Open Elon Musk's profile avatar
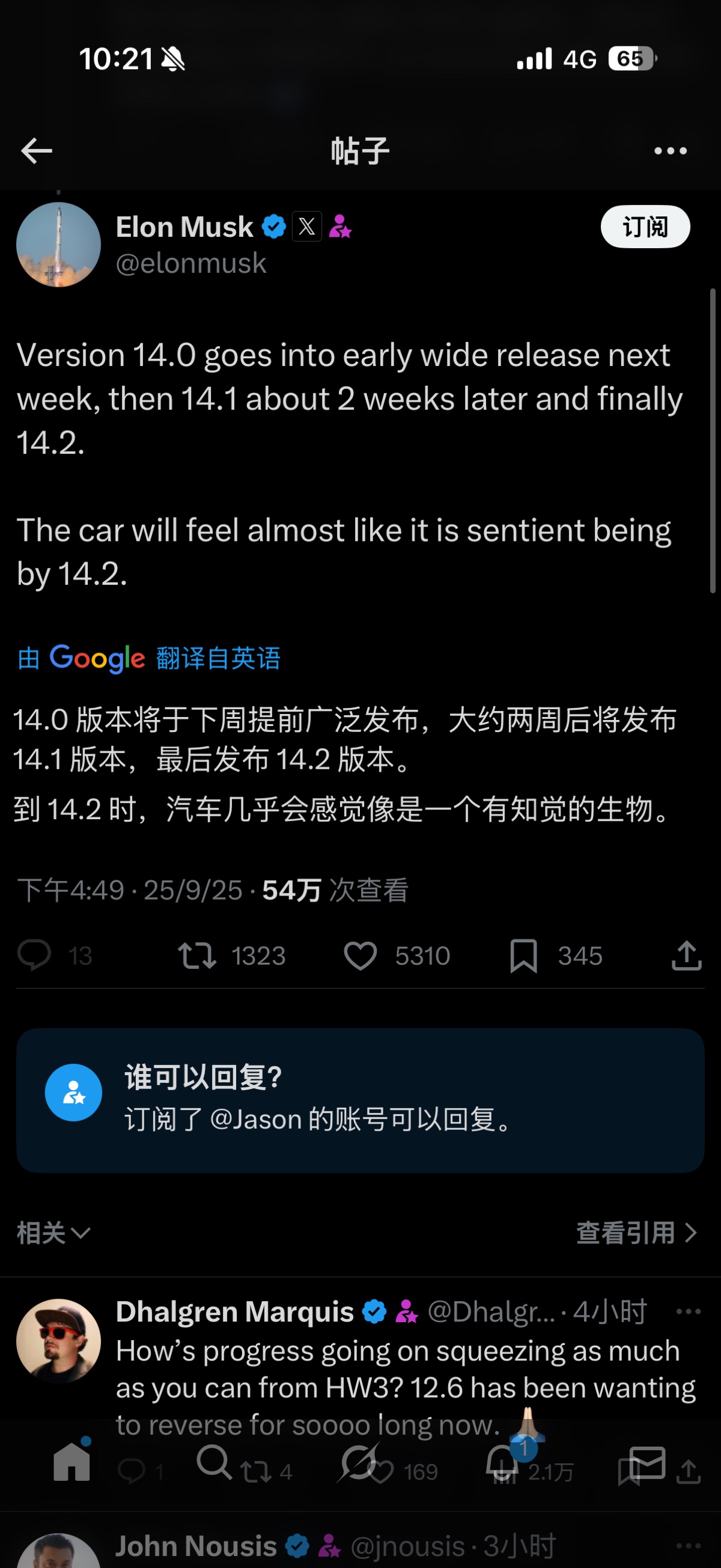 tap(59, 244)
